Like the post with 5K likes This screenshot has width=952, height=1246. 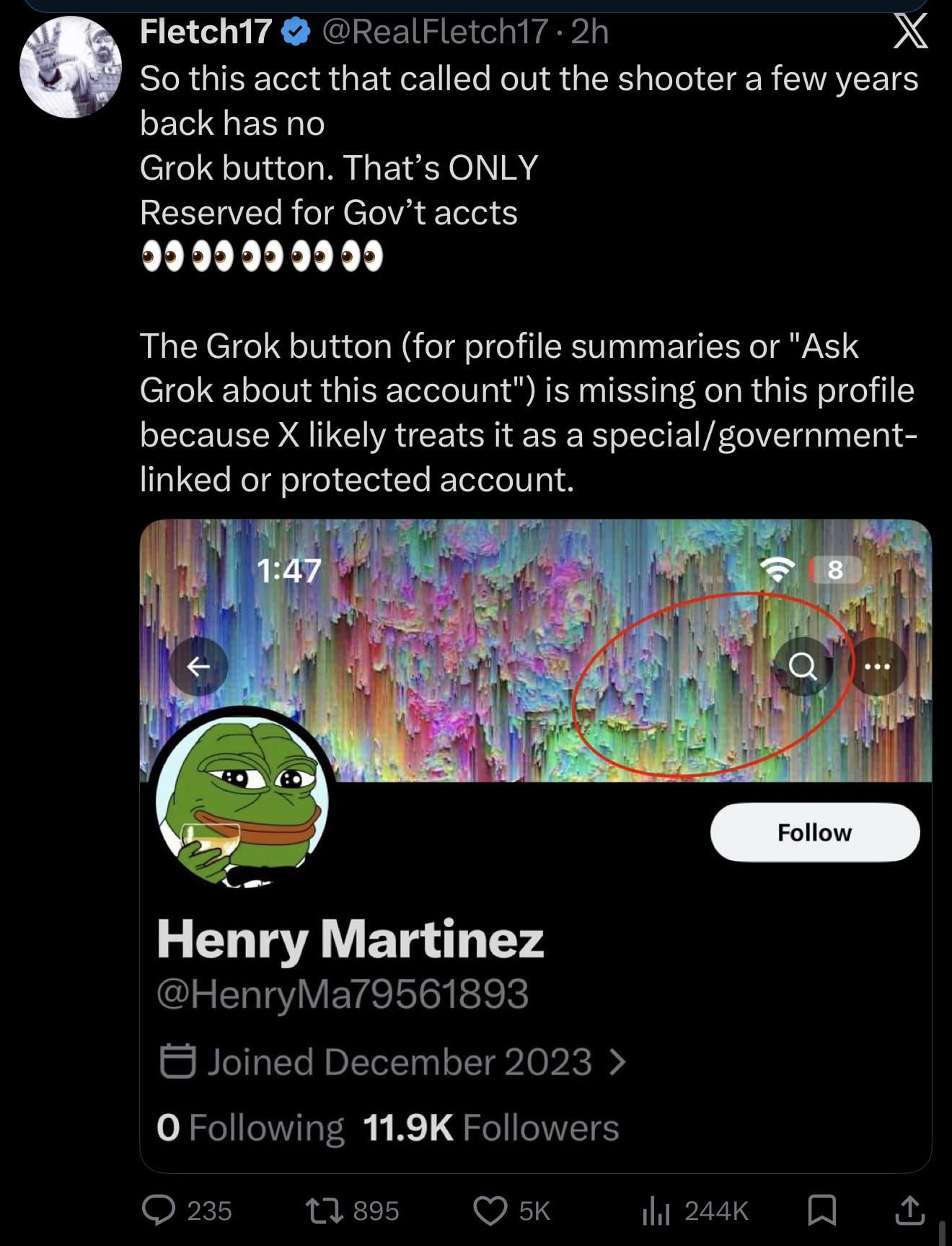pos(490,1210)
